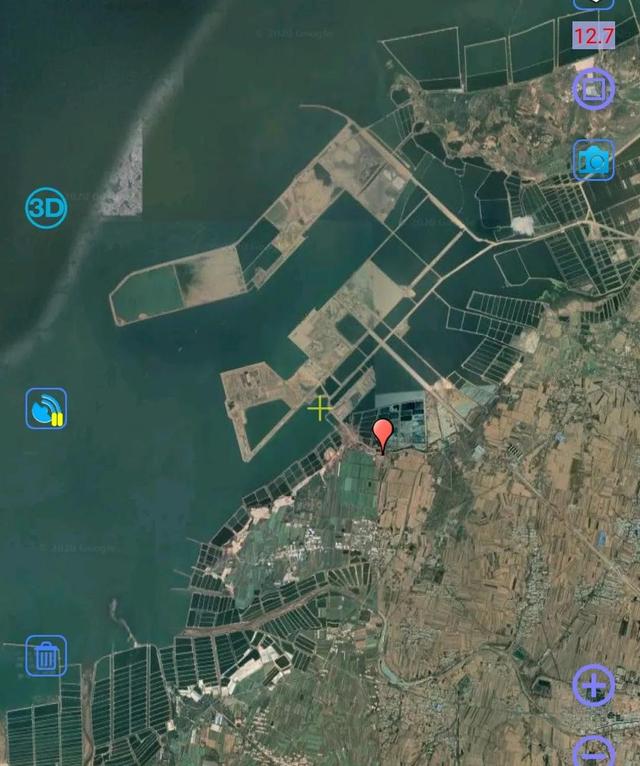Tap the satellite signal icon
Viewport: 640px width, 766px height.
pos(46,409)
